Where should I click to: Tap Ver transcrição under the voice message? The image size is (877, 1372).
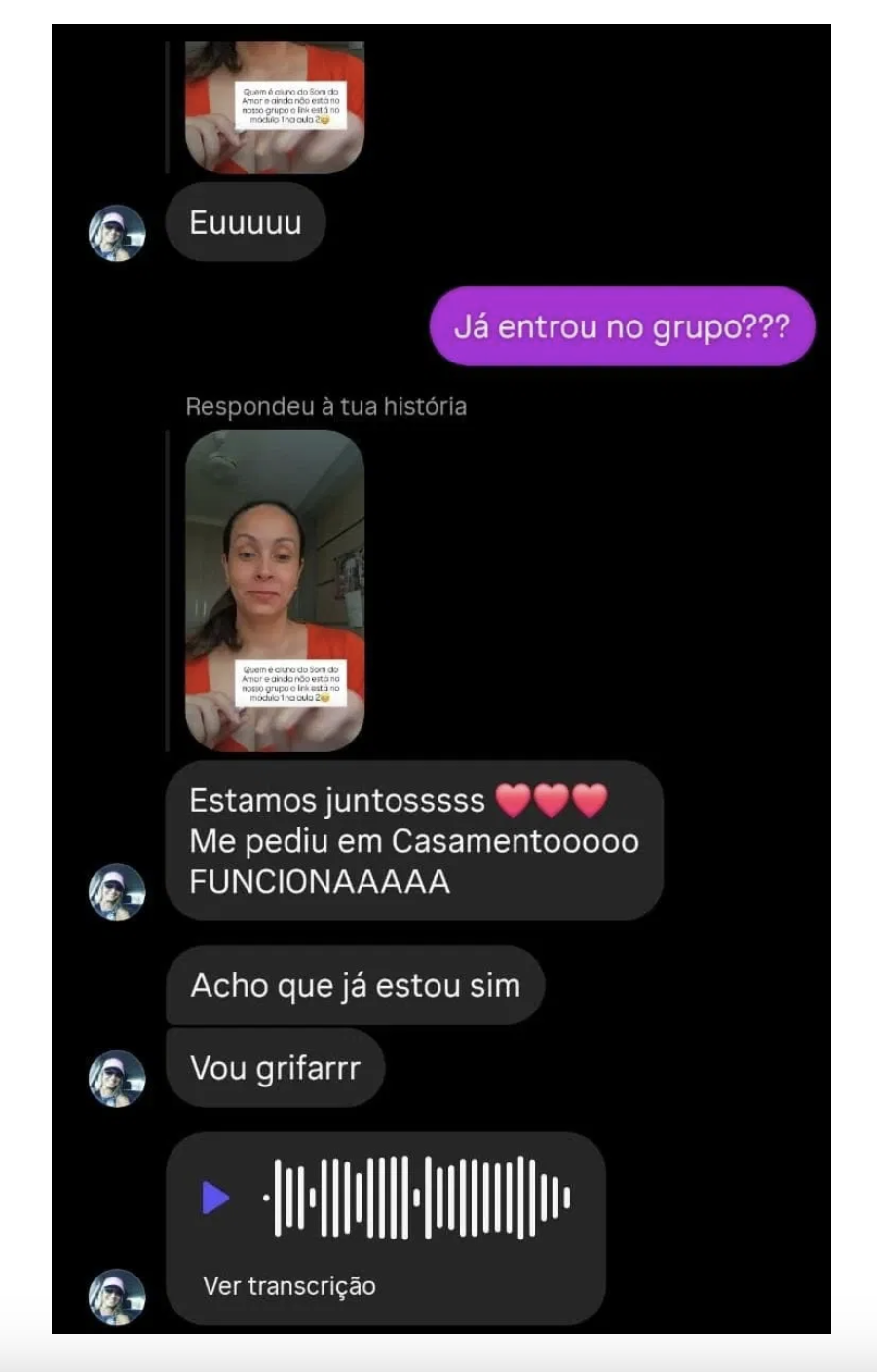[289, 1286]
